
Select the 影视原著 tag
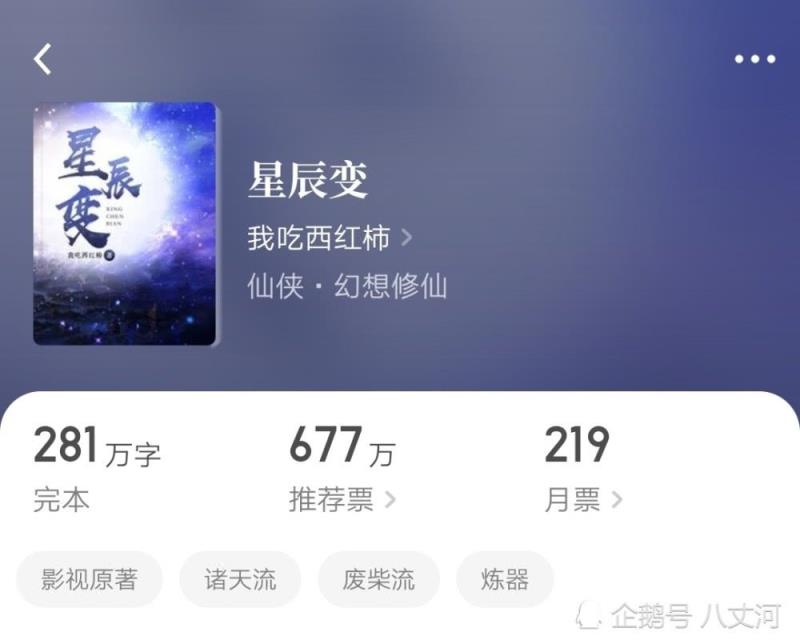coord(89,579)
